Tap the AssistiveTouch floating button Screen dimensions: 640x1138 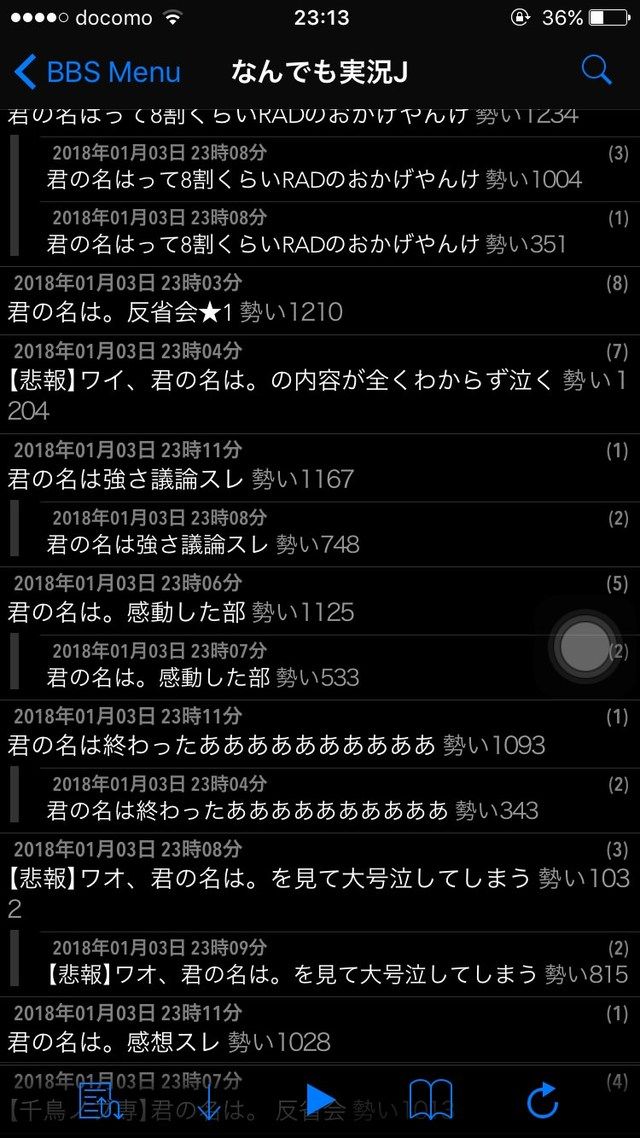[585, 647]
